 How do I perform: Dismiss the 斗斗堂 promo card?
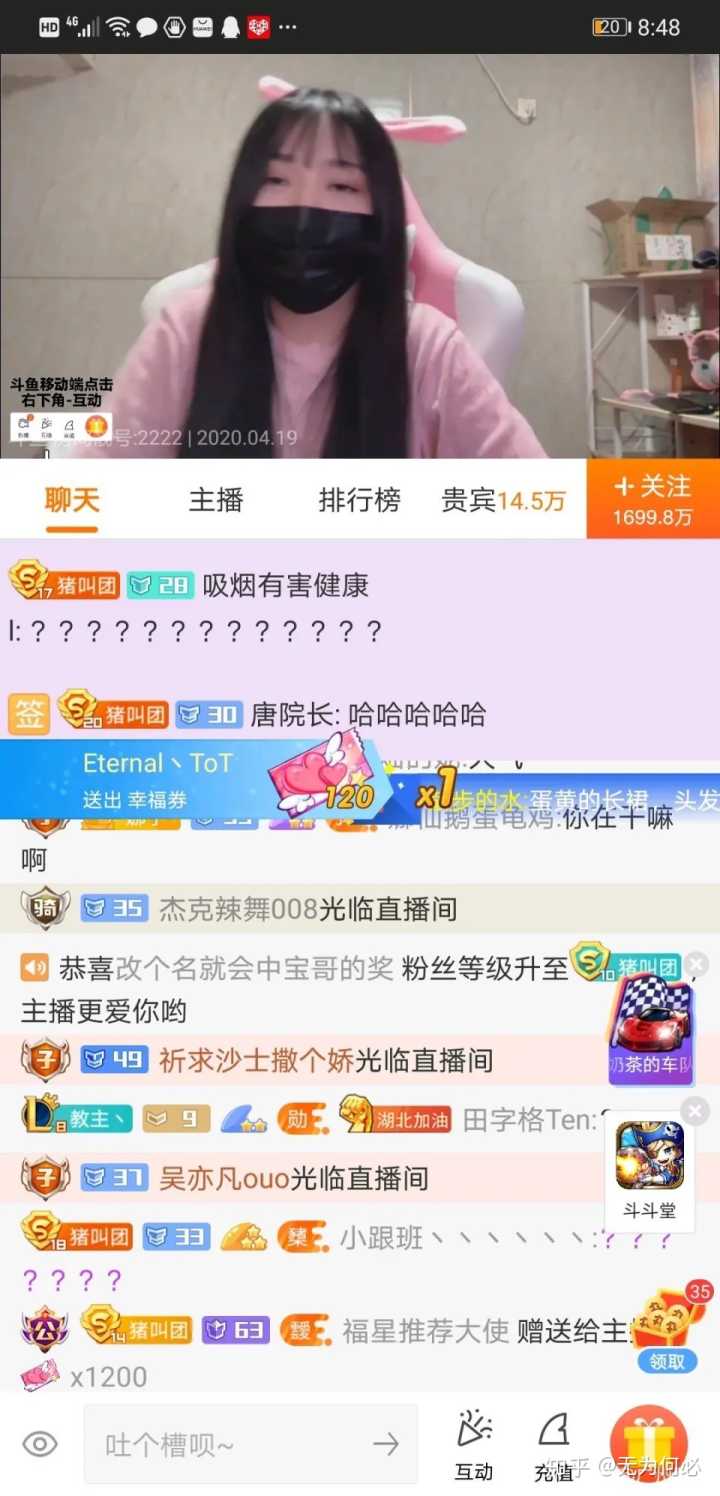click(x=695, y=1111)
